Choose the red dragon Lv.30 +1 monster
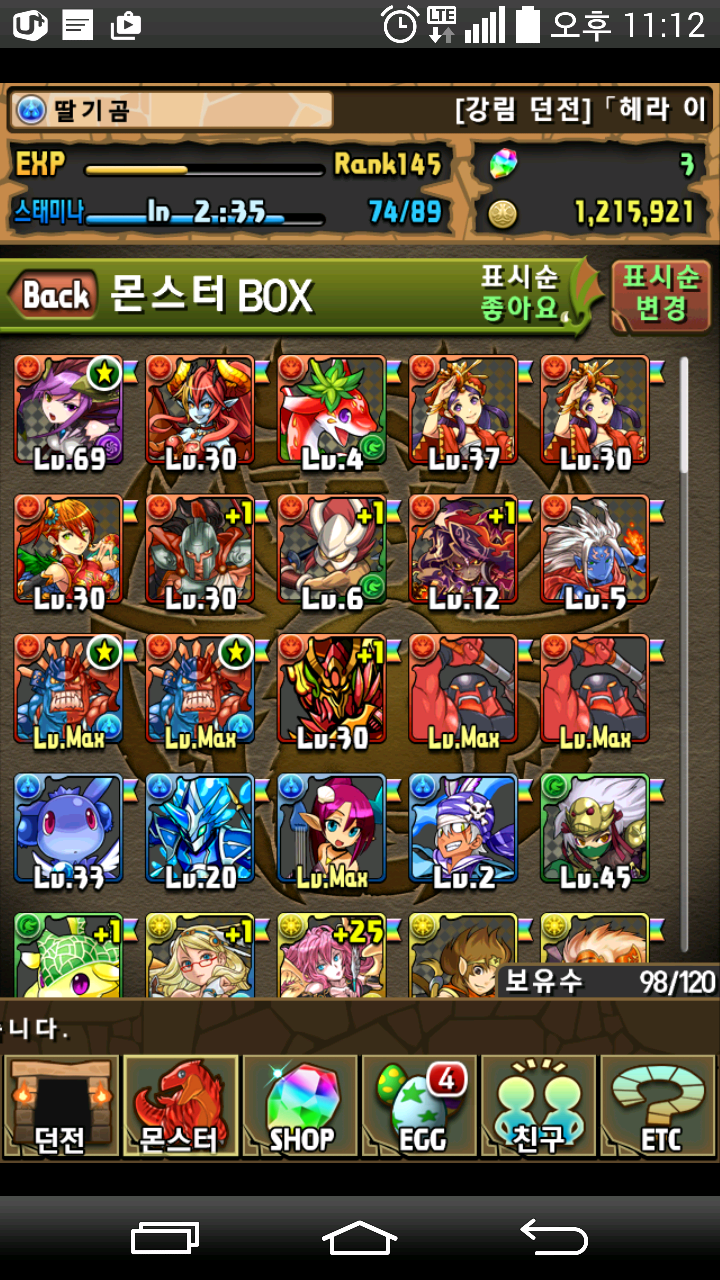Image resolution: width=720 pixels, height=1280 pixels. (331, 690)
